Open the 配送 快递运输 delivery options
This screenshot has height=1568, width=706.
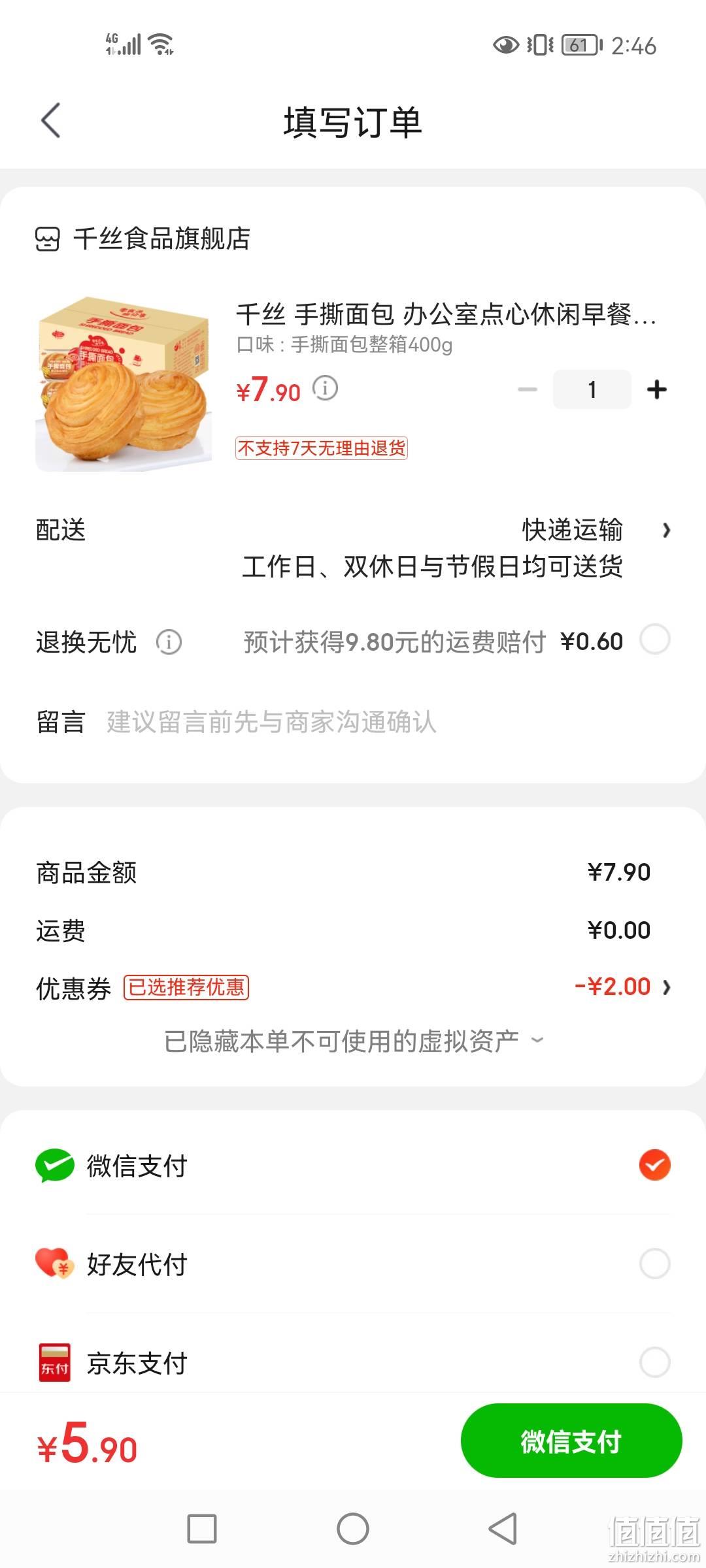coord(353,547)
